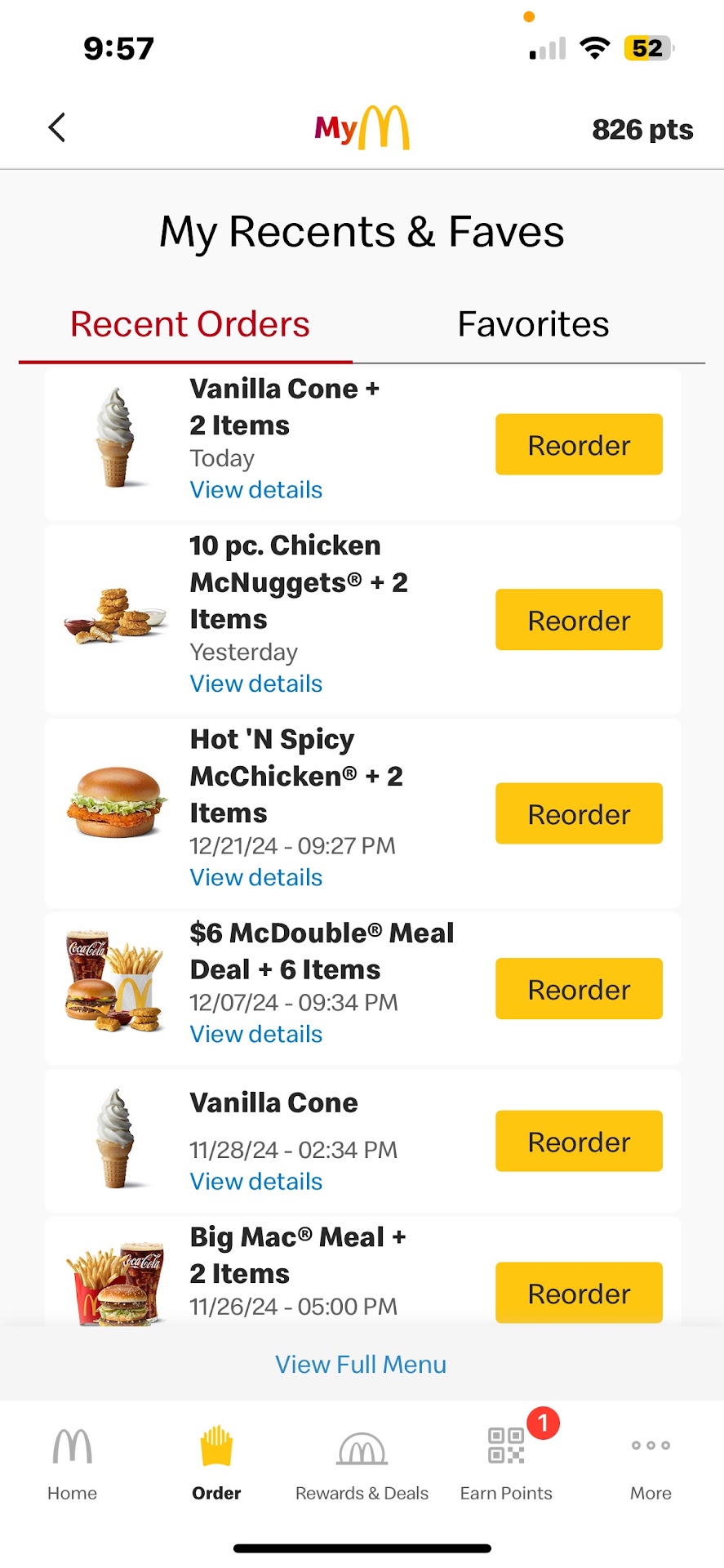This screenshot has width=724, height=1568.
Task: Open the View Full Menu link
Action: (x=361, y=1364)
